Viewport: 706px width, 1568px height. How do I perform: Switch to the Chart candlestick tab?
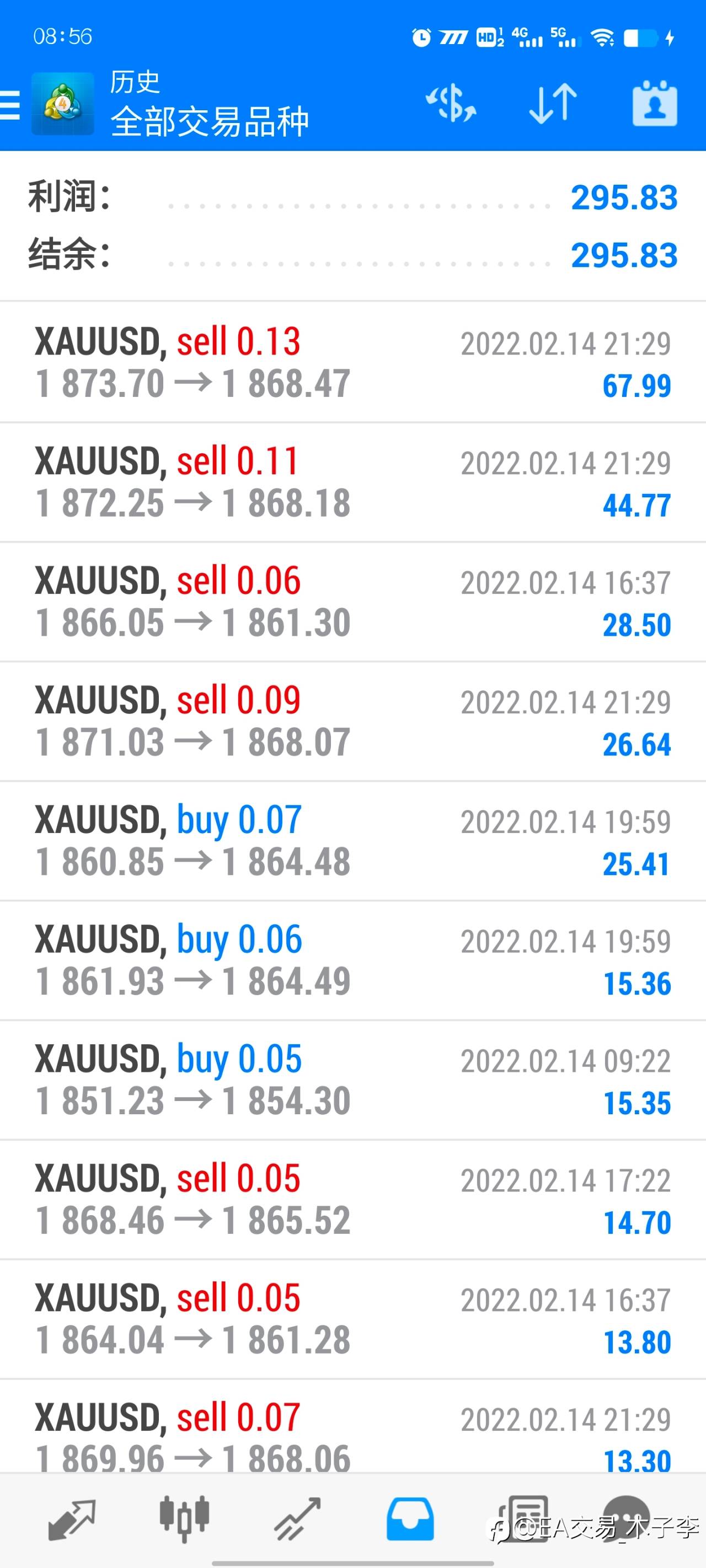tap(185, 1519)
